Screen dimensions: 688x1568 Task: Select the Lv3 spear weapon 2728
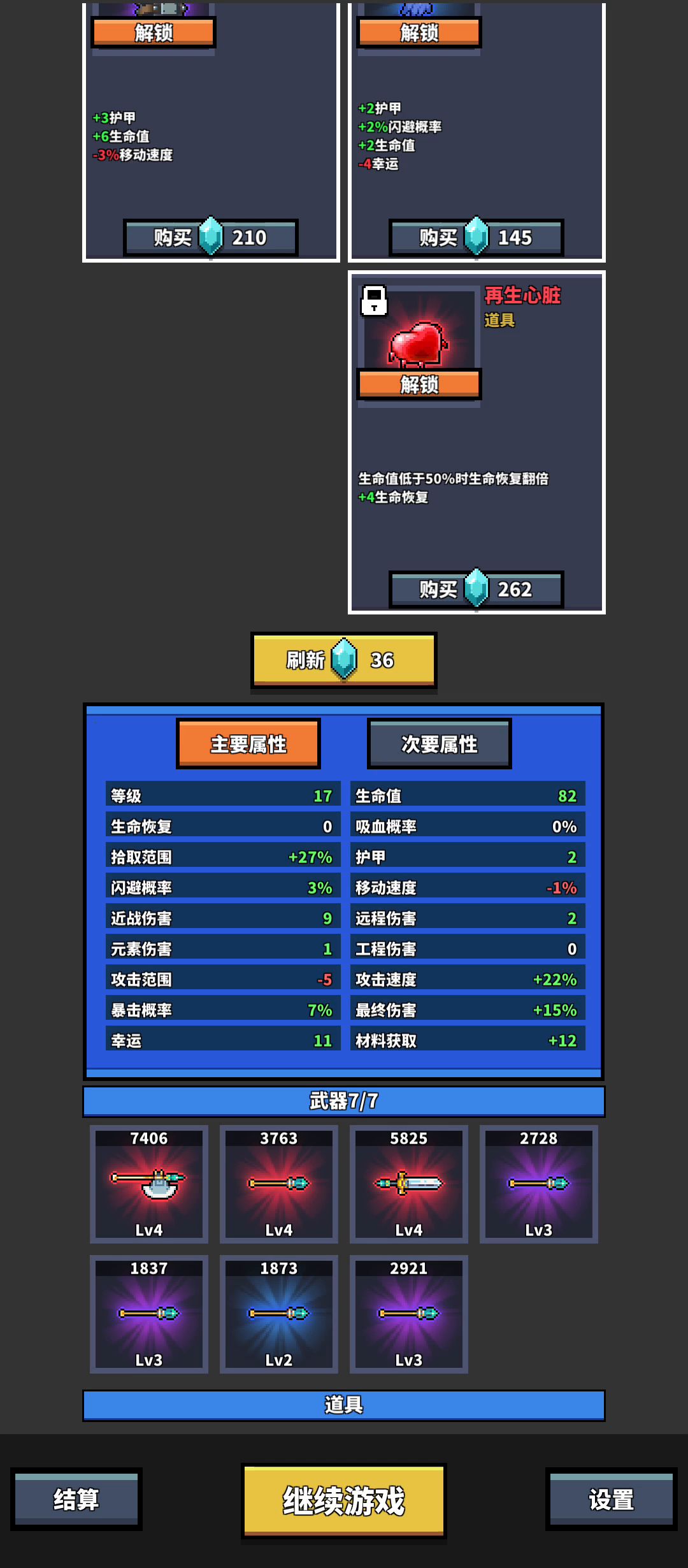(x=539, y=1184)
